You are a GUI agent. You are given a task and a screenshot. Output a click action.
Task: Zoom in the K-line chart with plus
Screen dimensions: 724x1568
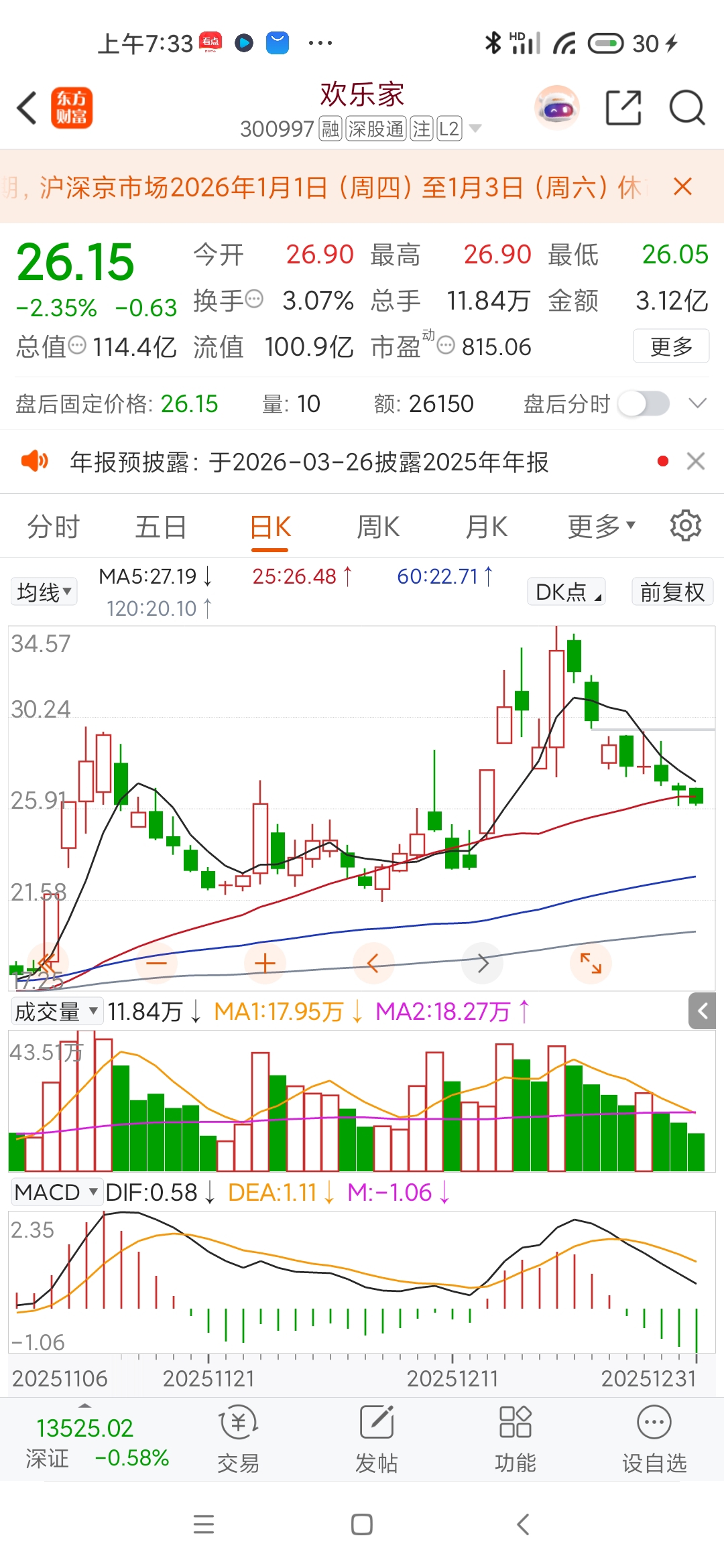265,964
